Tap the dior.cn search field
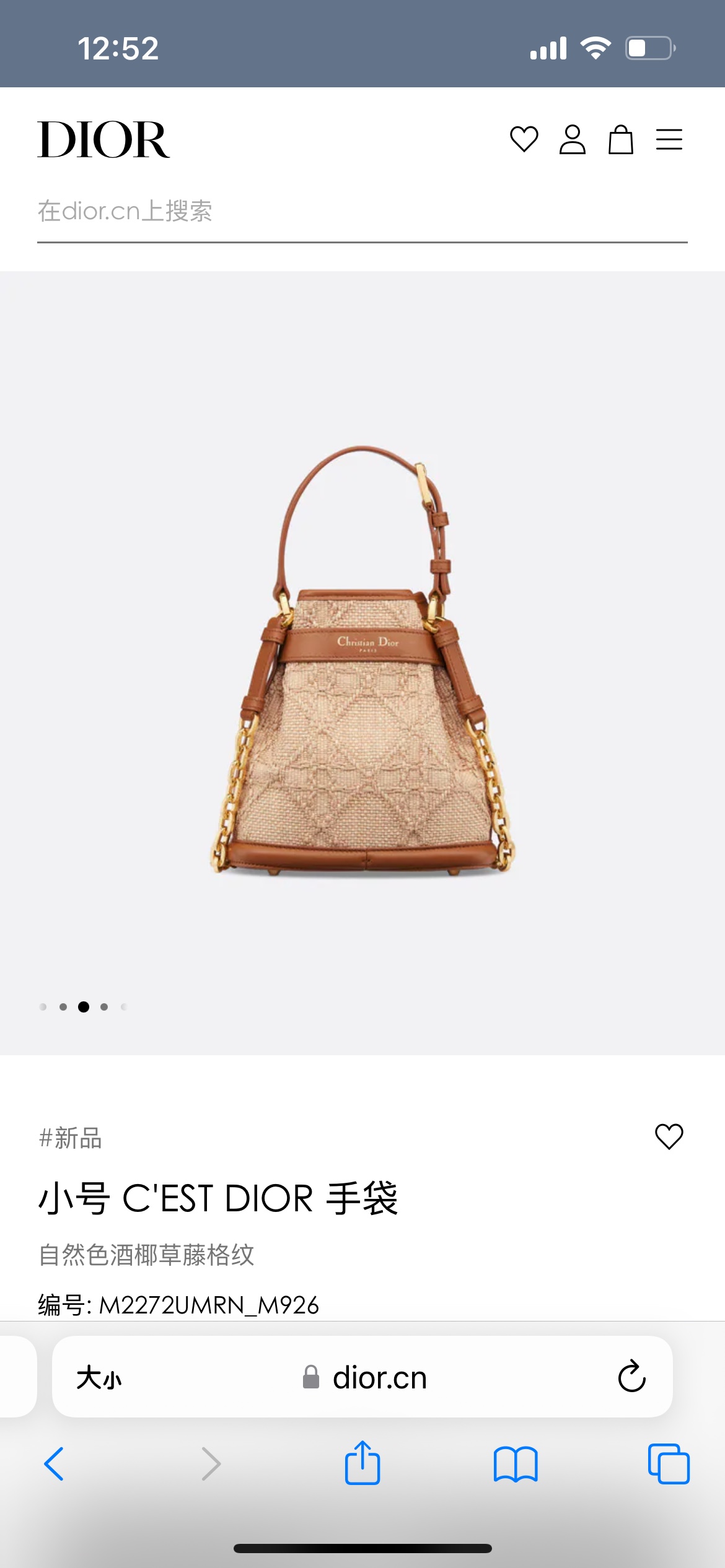725x1568 pixels. pyautogui.click(x=362, y=212)
